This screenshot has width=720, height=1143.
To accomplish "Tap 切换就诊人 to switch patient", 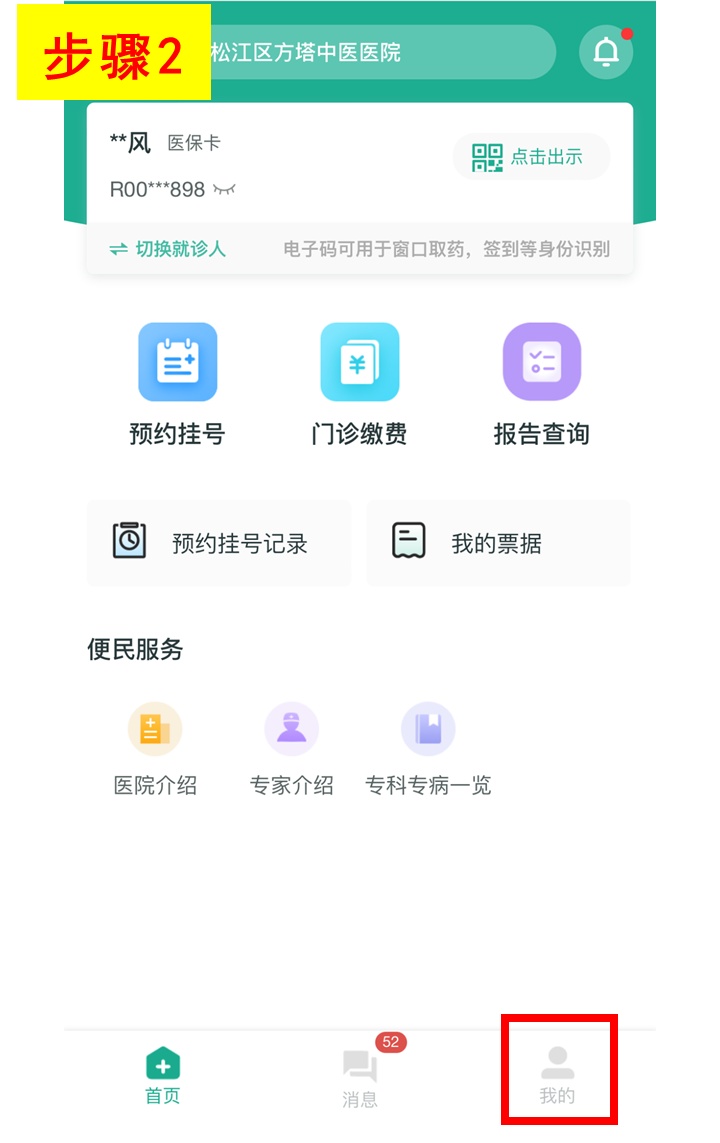I will 168,249.
